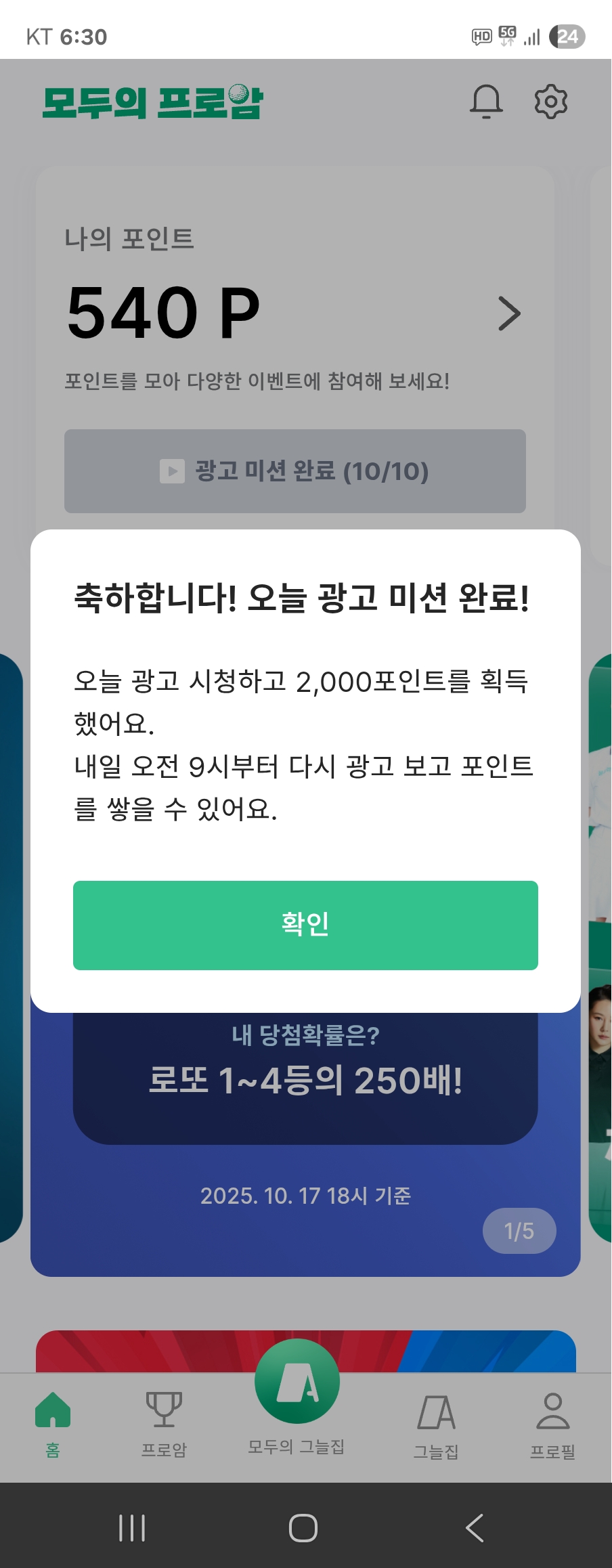This screenshot has width=612, height=1568.
Task: Tap the 광고 미션 완료 (10/10) button
Action: point(295,471)
